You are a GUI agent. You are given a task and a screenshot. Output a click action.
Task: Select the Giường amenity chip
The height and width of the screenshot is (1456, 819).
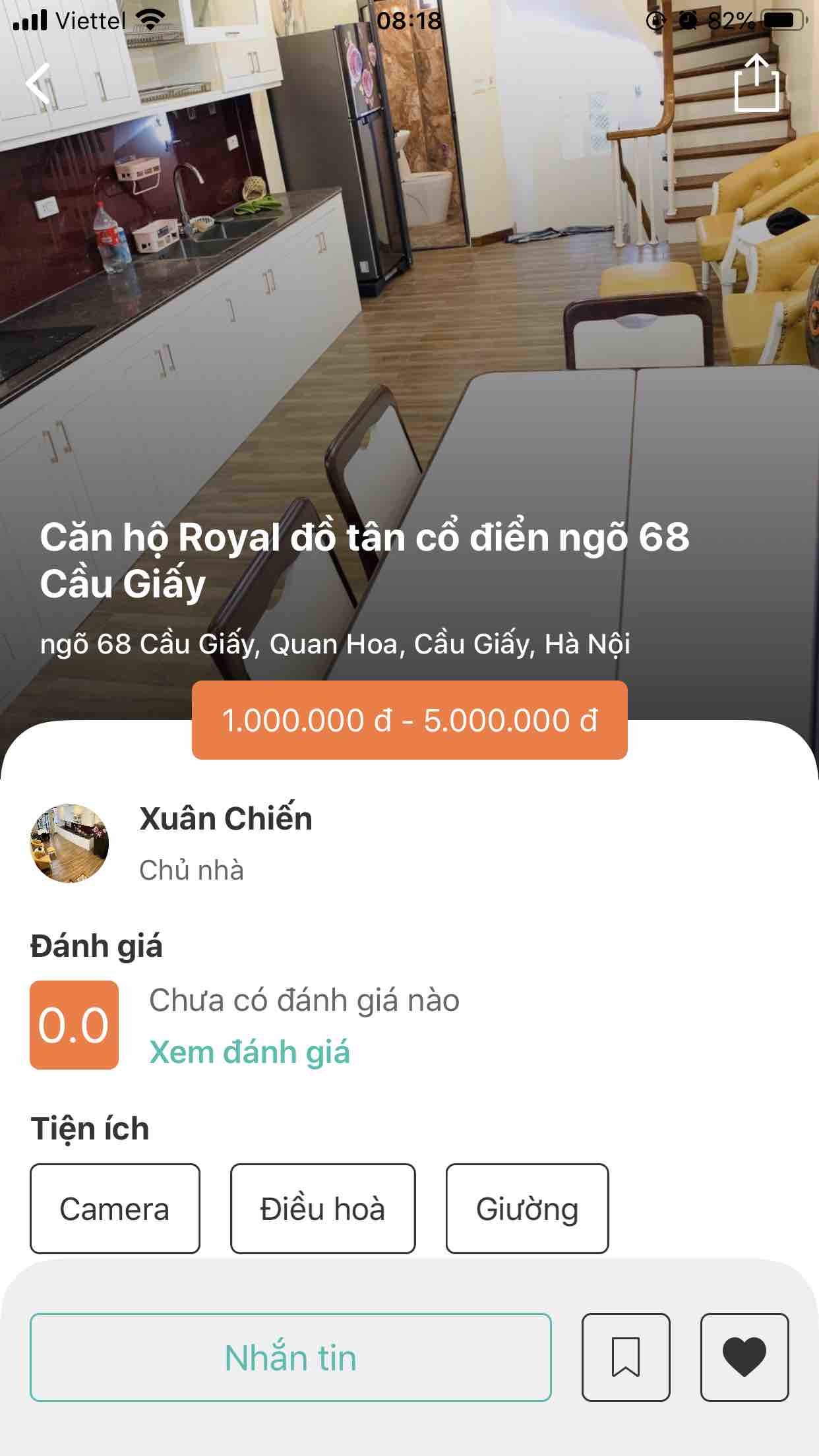tap(527, 1209)
